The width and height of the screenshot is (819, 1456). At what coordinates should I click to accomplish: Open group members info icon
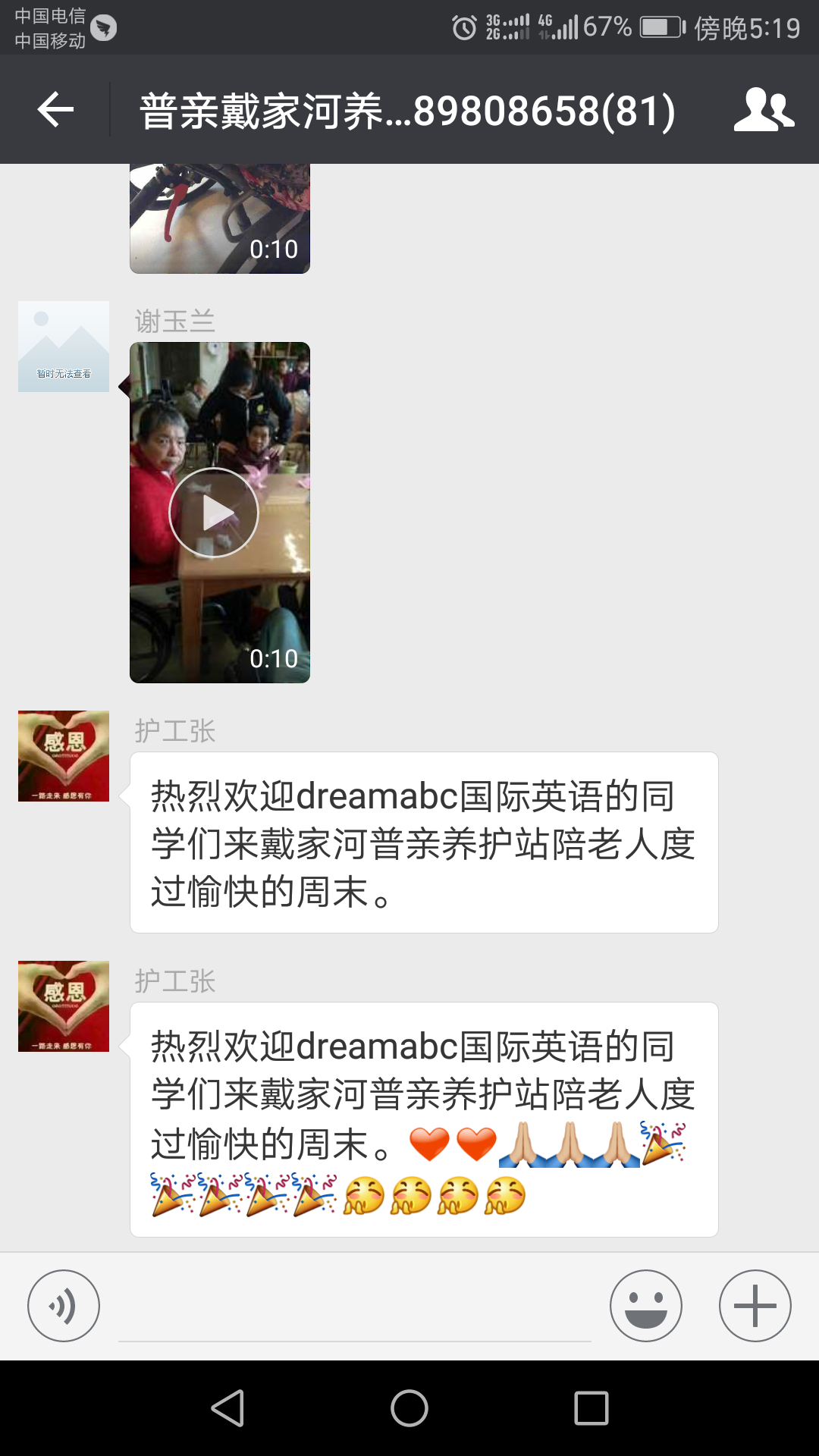pyautogui.click(x=764, y=110)
